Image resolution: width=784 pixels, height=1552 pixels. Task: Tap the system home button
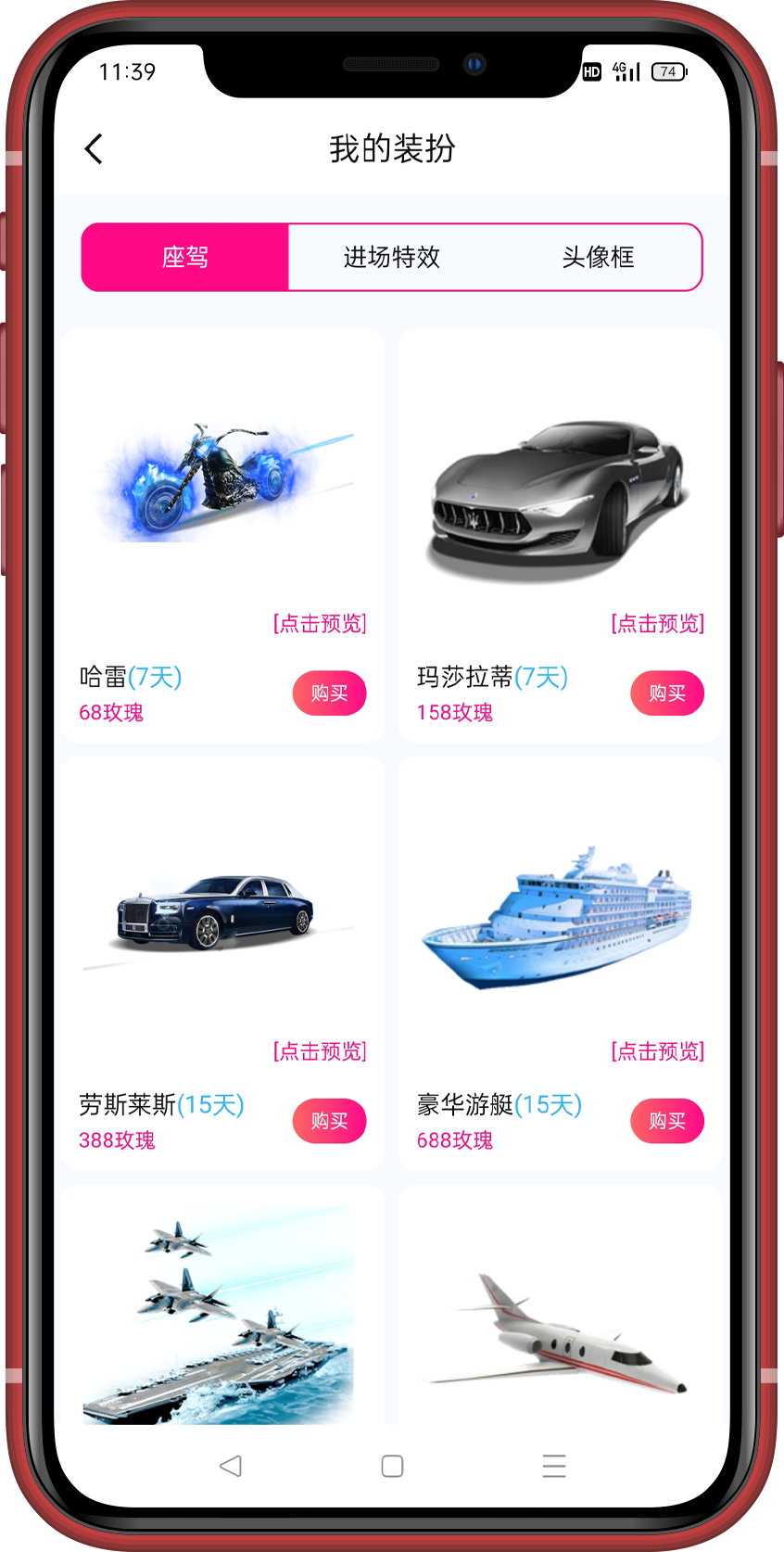point(392,1466)
